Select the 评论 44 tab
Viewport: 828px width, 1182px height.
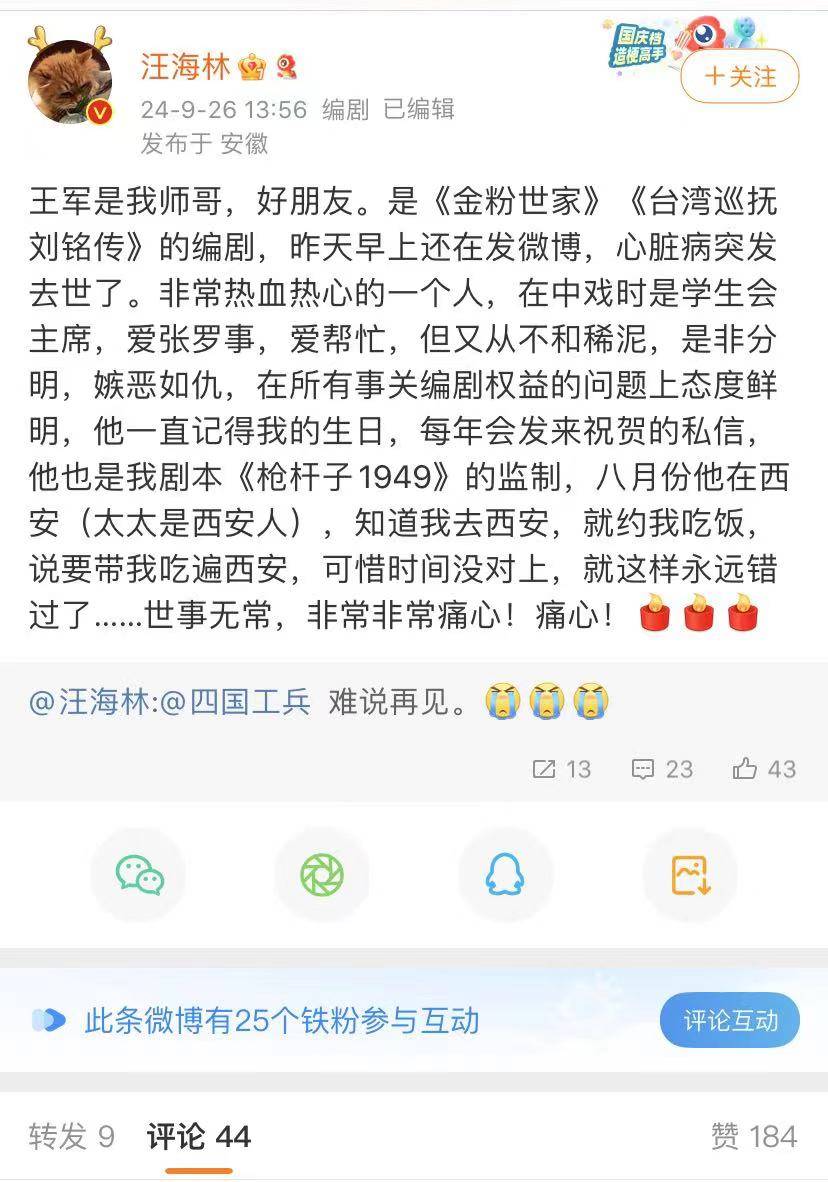click(x=199, y=1136)
